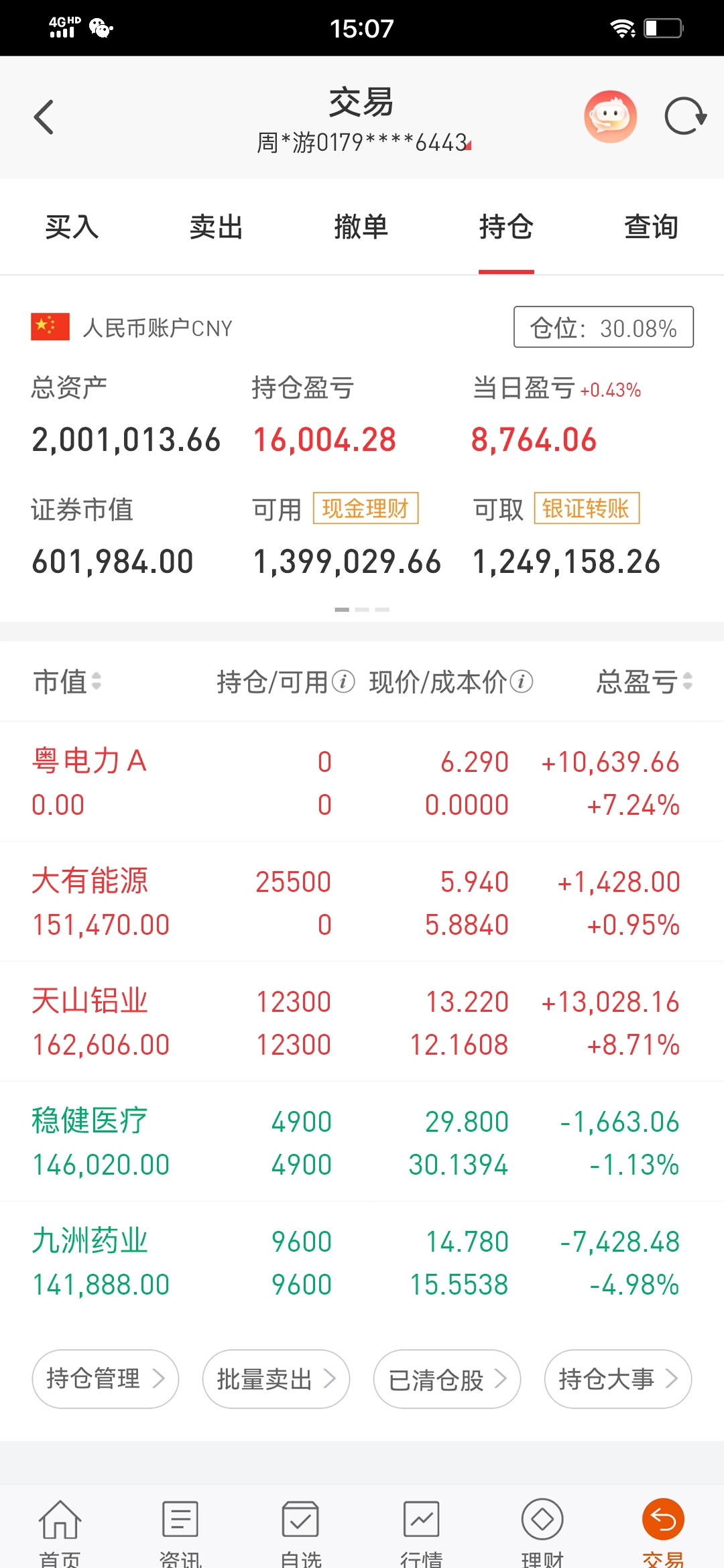Open 银证转账 transfer
Image resolution: width=724 pixels, height=1568 pixels.
[x=587, y=508]
